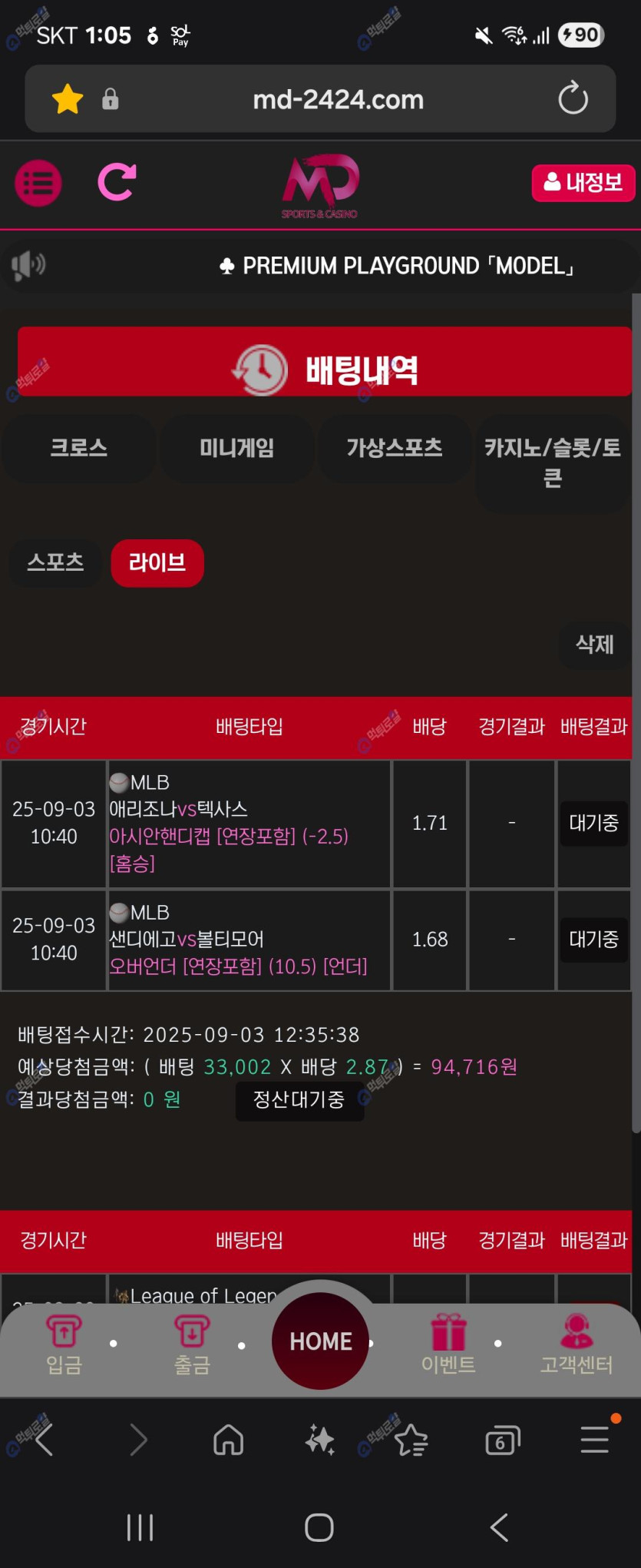Open the browser tabs switcher
Image resolution: width=641 pixels, height=1568 pixels.
[x=503, y=1440]
